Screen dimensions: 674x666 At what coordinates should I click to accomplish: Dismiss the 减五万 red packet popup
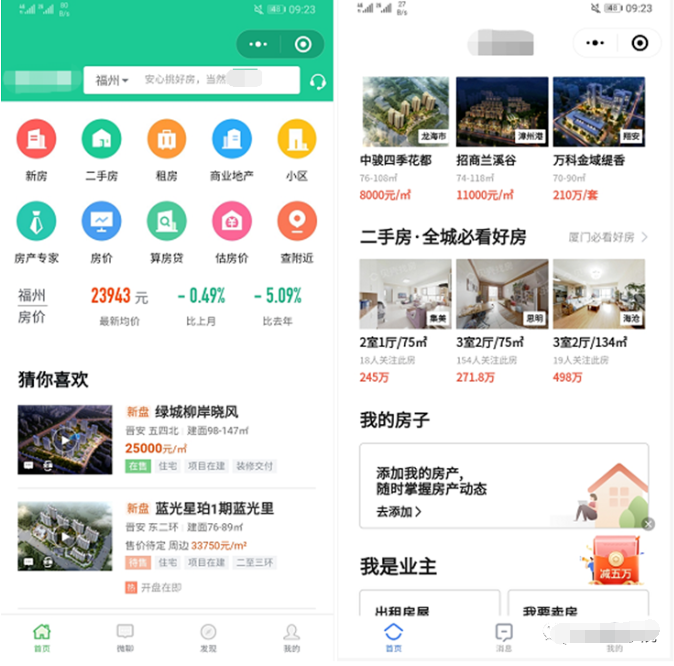[x=648, y=524]
